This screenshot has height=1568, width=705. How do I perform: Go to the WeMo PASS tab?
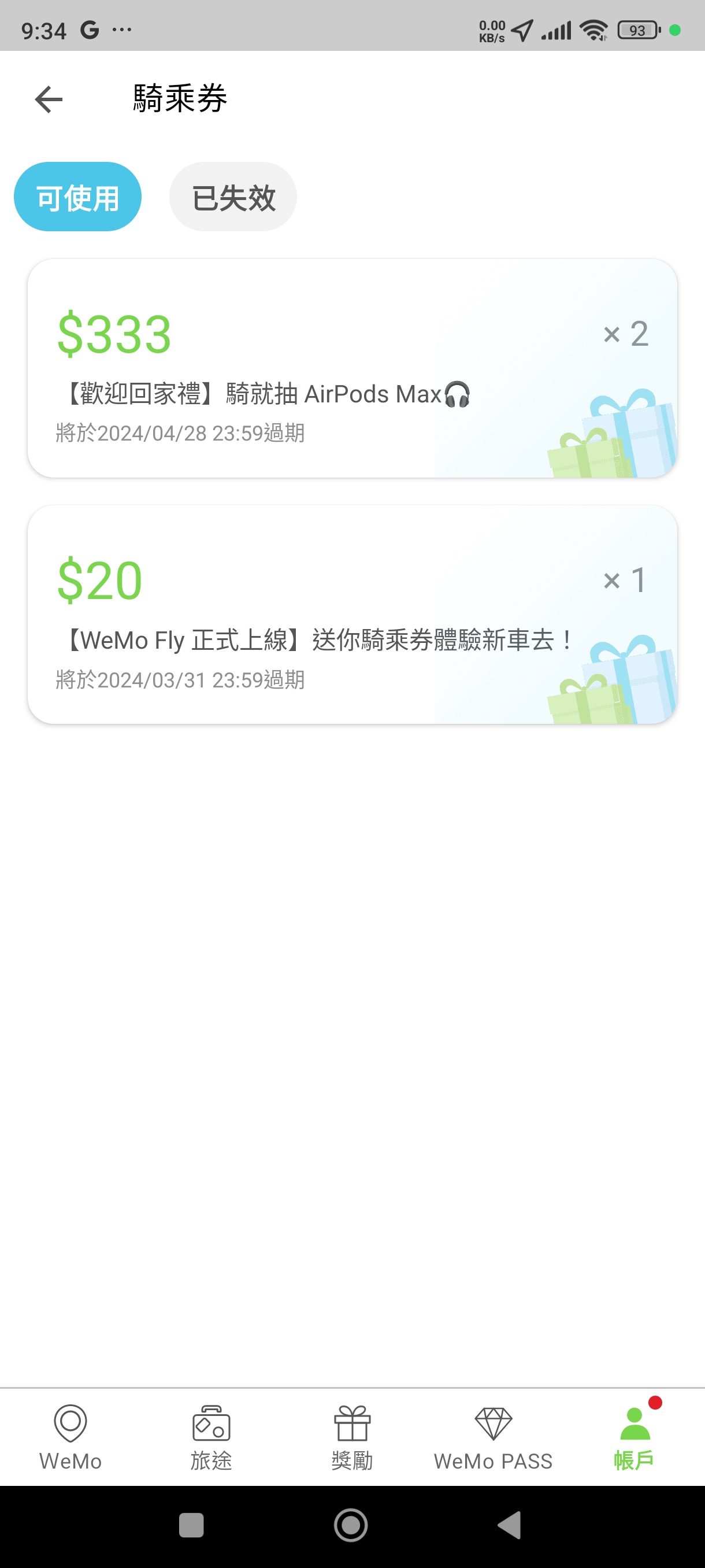pos(493,1437)
